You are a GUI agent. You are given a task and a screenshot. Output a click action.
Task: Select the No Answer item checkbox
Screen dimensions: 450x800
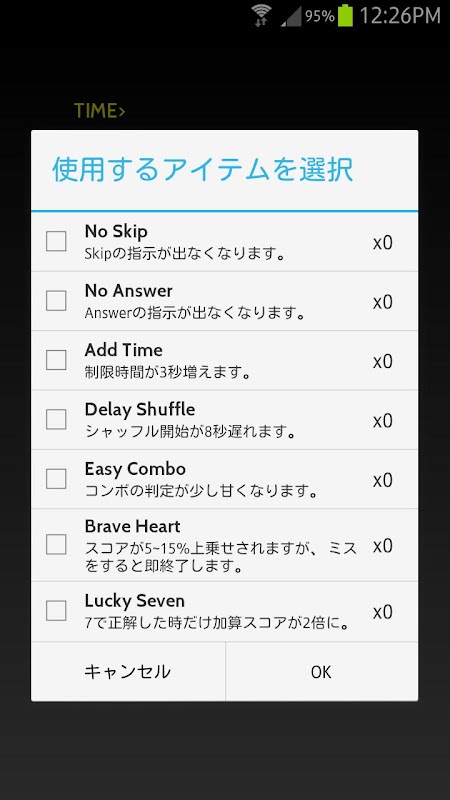(56, 301)
